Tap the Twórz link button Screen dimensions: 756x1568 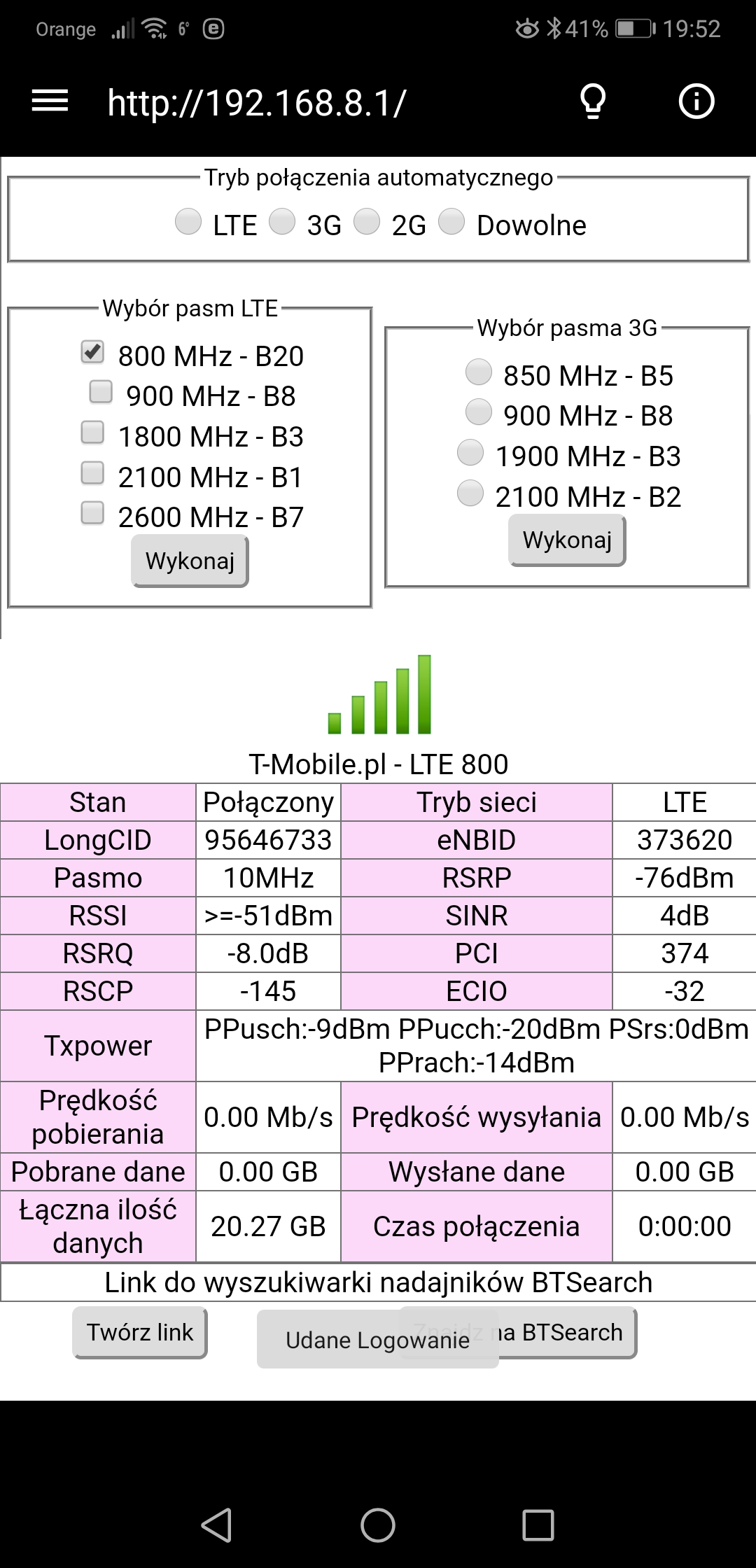coord(140,1332)
